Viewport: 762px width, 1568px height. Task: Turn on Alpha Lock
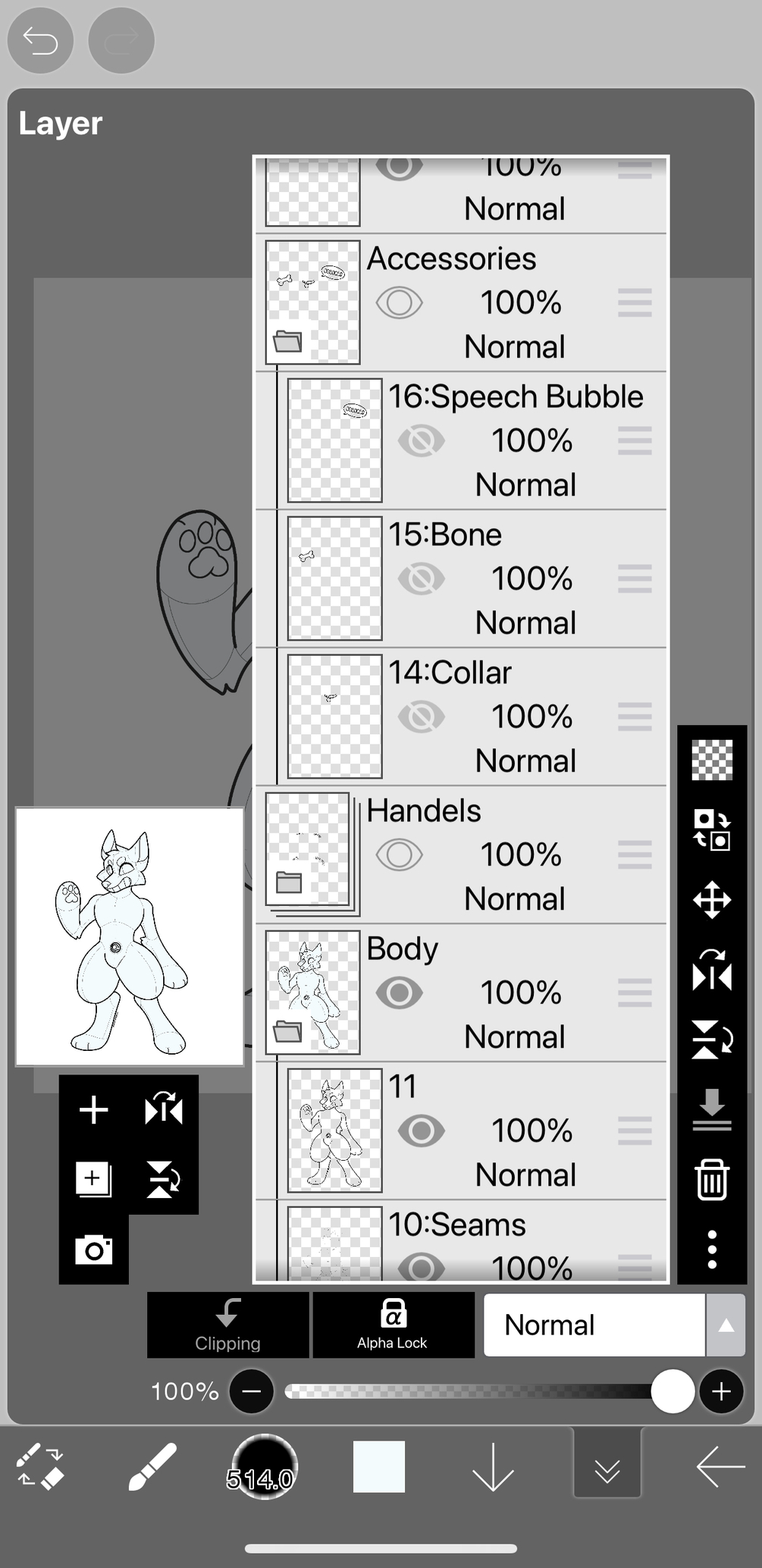point(393,1325)
